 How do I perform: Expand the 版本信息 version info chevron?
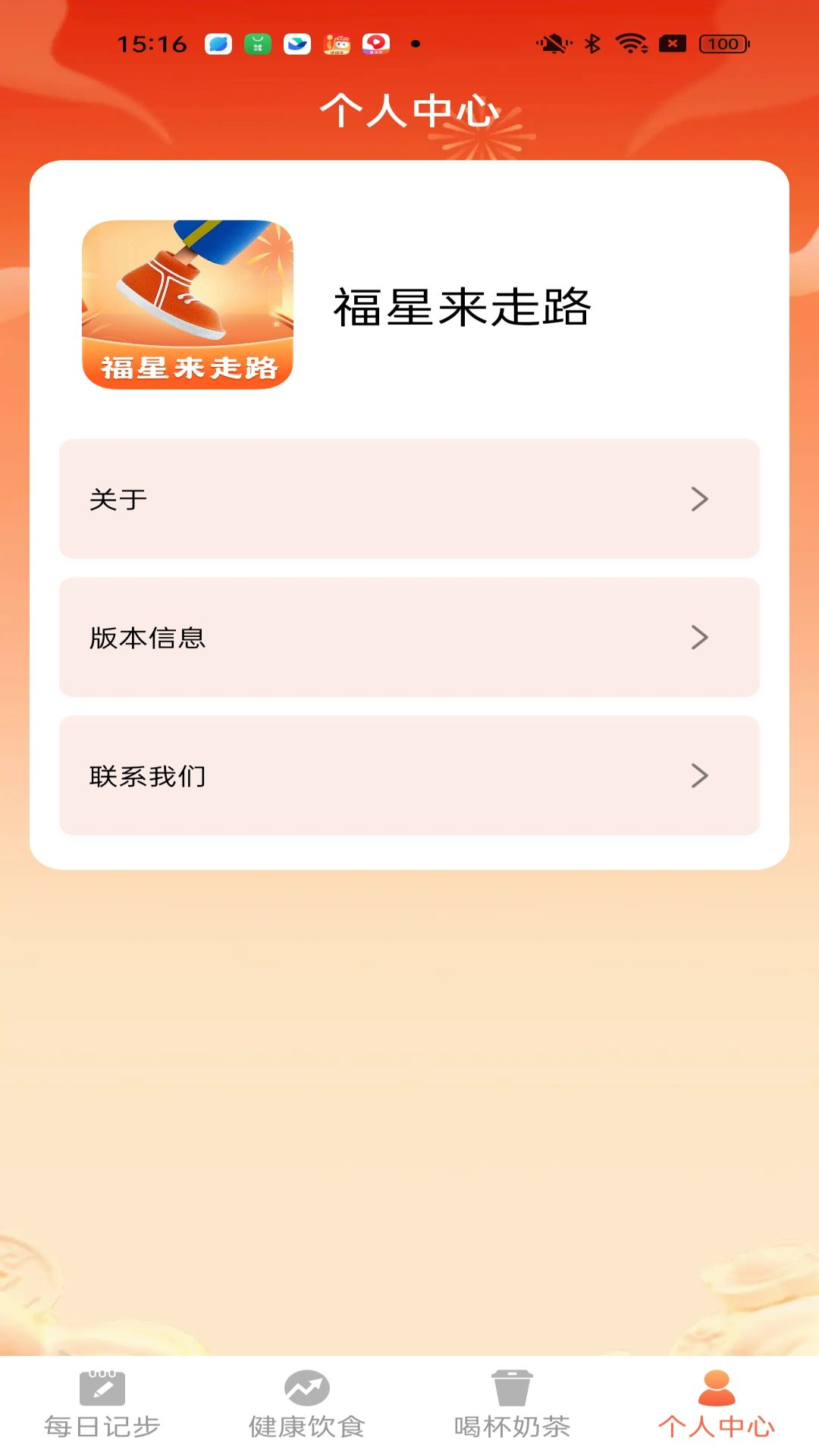pos(698,638)
